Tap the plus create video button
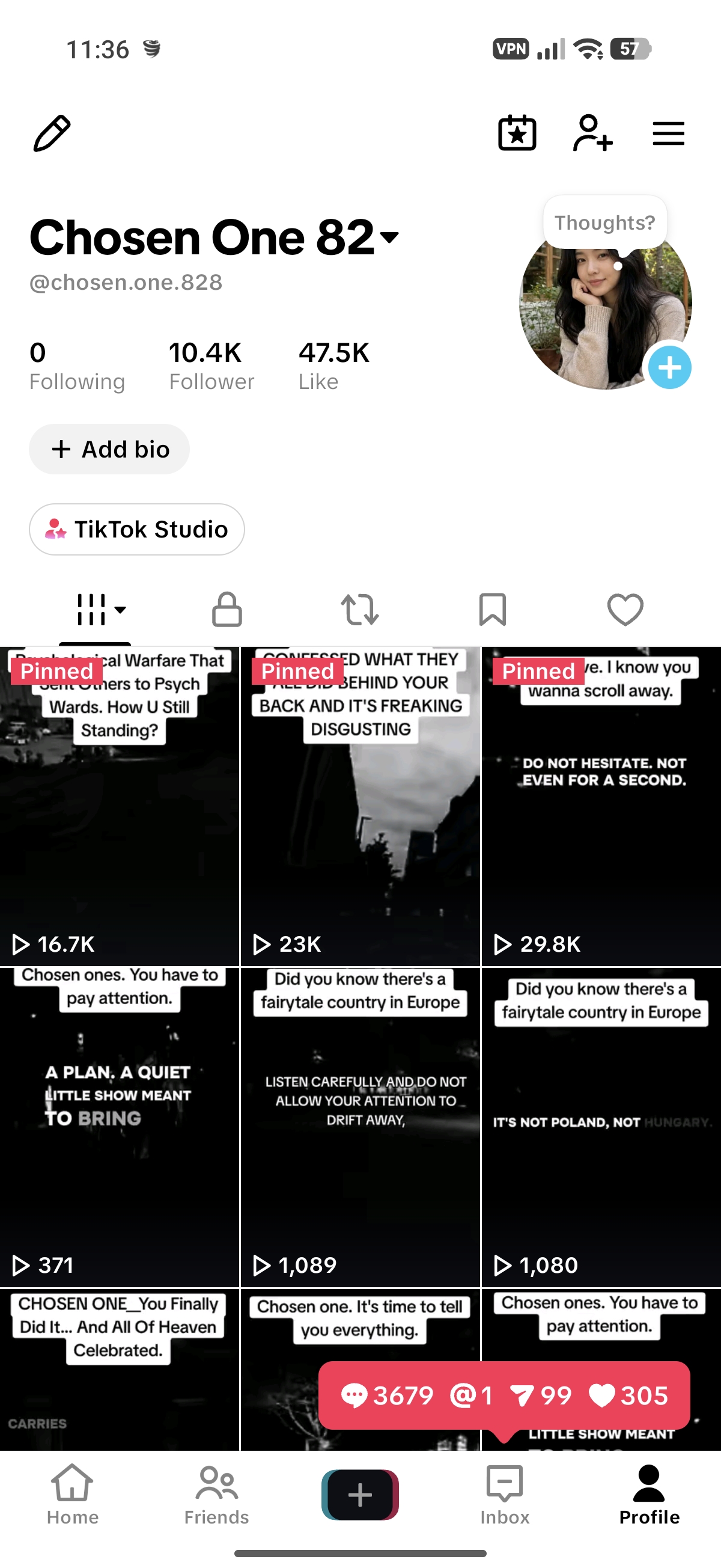This screenshot has height=1568, width=721. 360,1494
